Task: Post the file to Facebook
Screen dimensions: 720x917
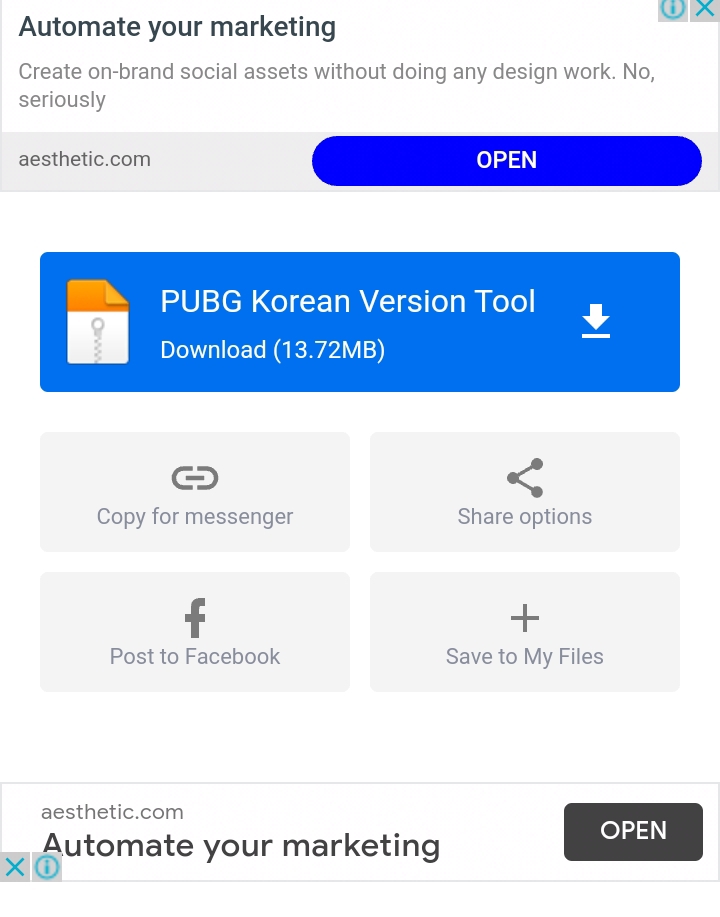Action: coord(195,632)
